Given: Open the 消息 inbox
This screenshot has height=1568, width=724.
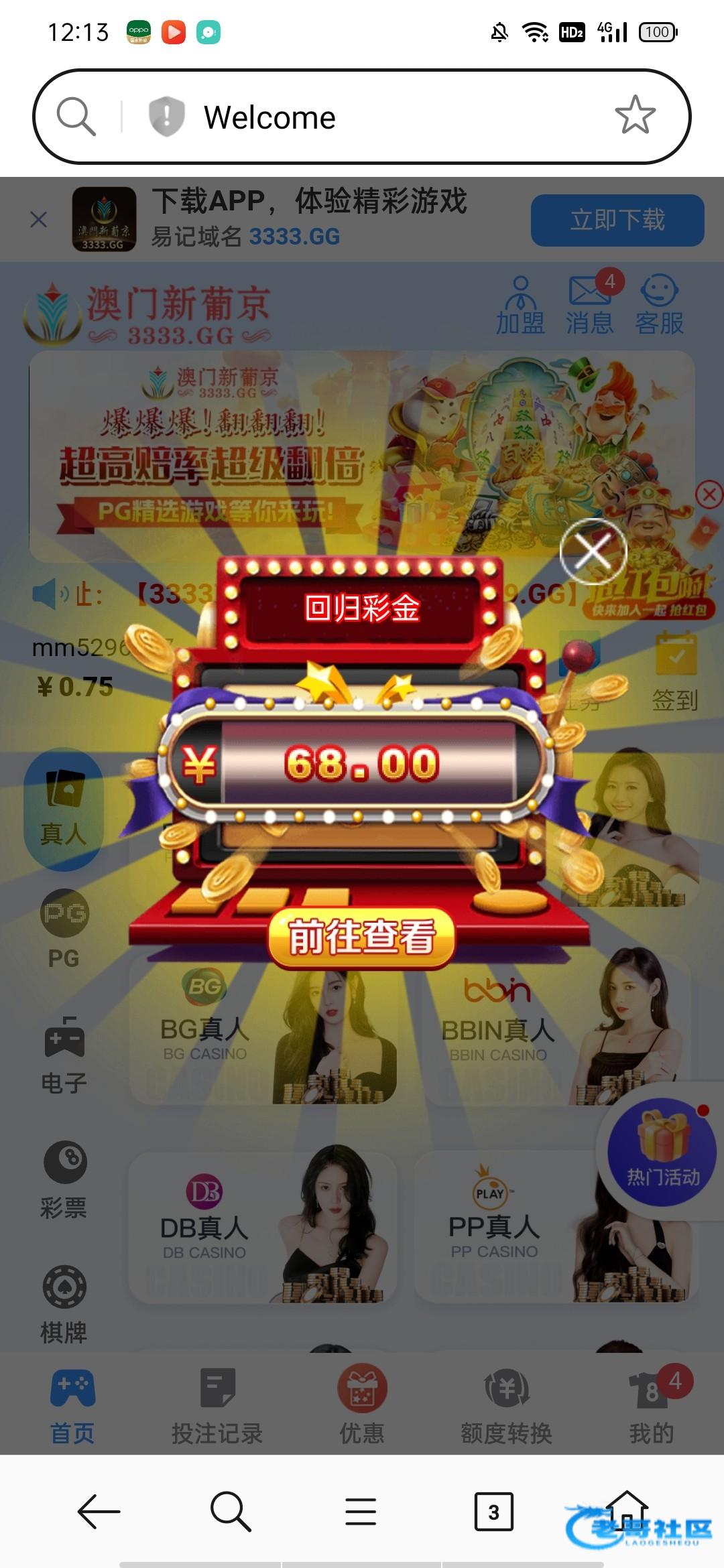Looking at the screenshot, I should 590,306.
